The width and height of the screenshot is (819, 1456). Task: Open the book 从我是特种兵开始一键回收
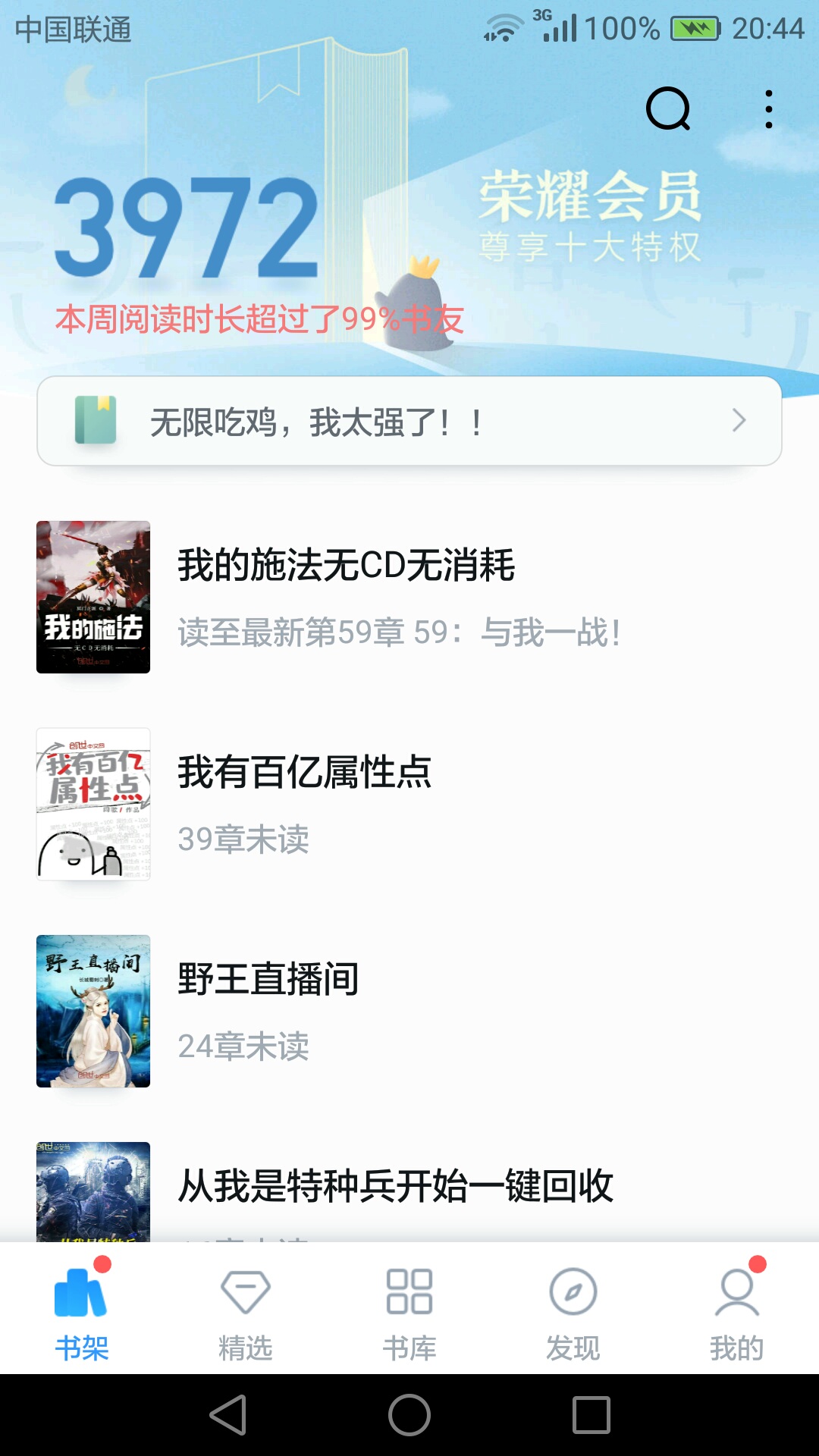pyautogui.click(x=409, y=1191)
